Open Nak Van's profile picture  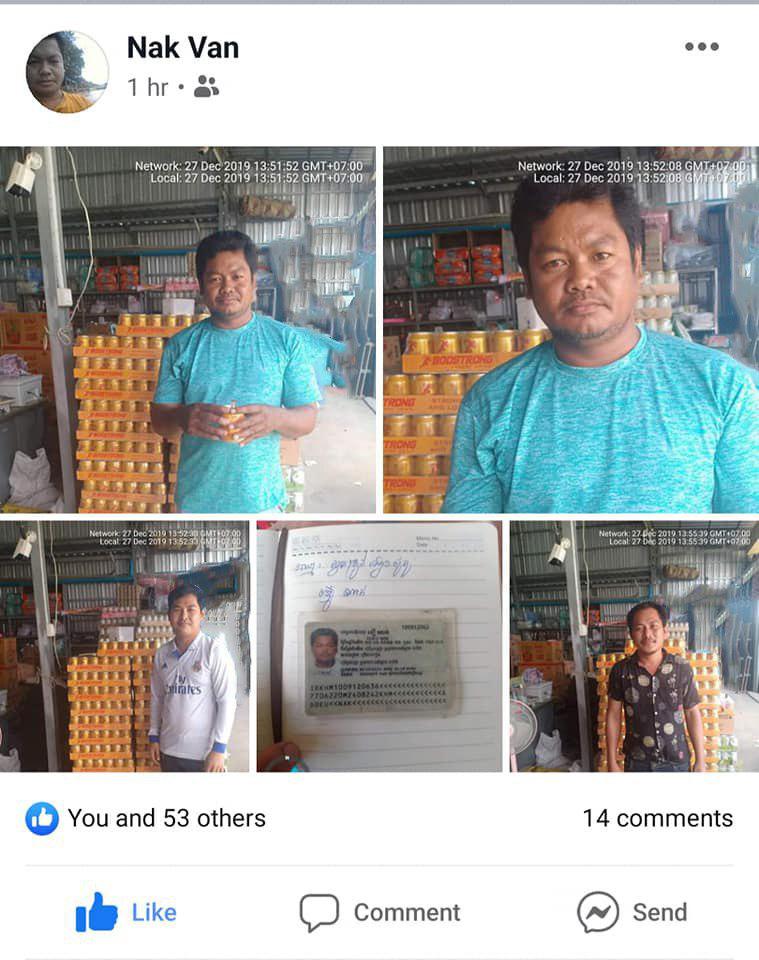point(66,71)
